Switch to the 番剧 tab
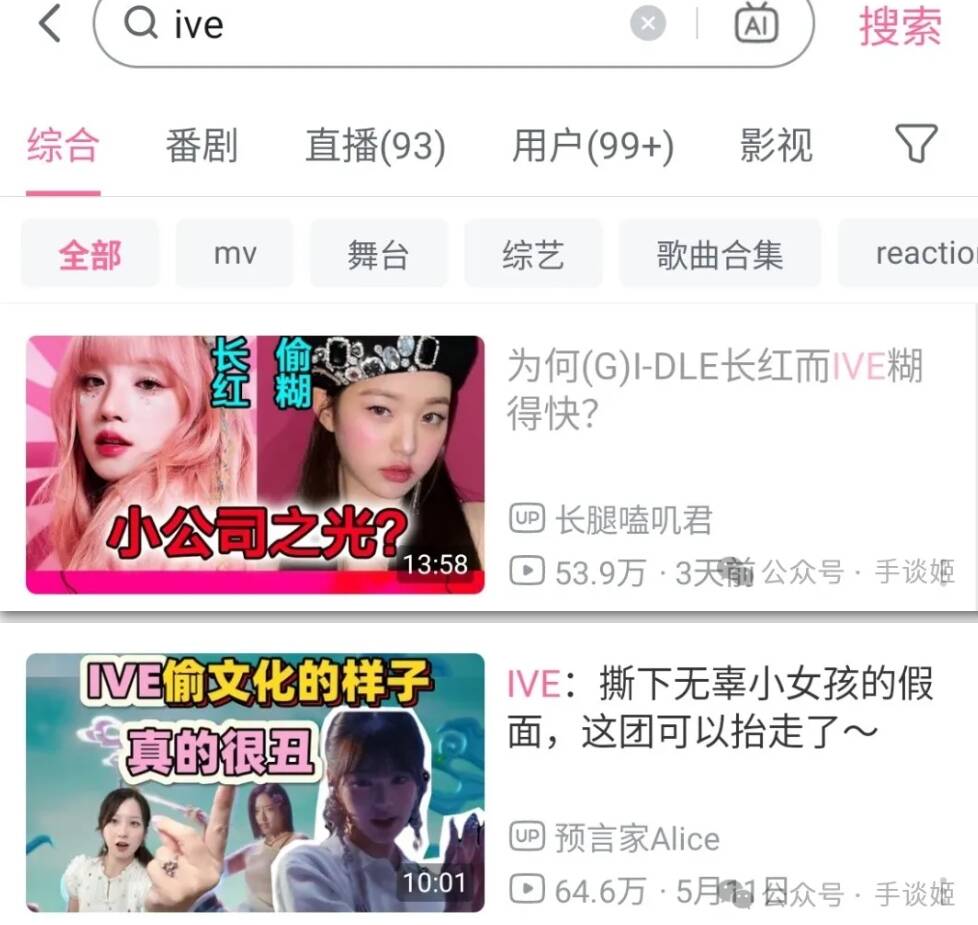 tap(202, 146)
